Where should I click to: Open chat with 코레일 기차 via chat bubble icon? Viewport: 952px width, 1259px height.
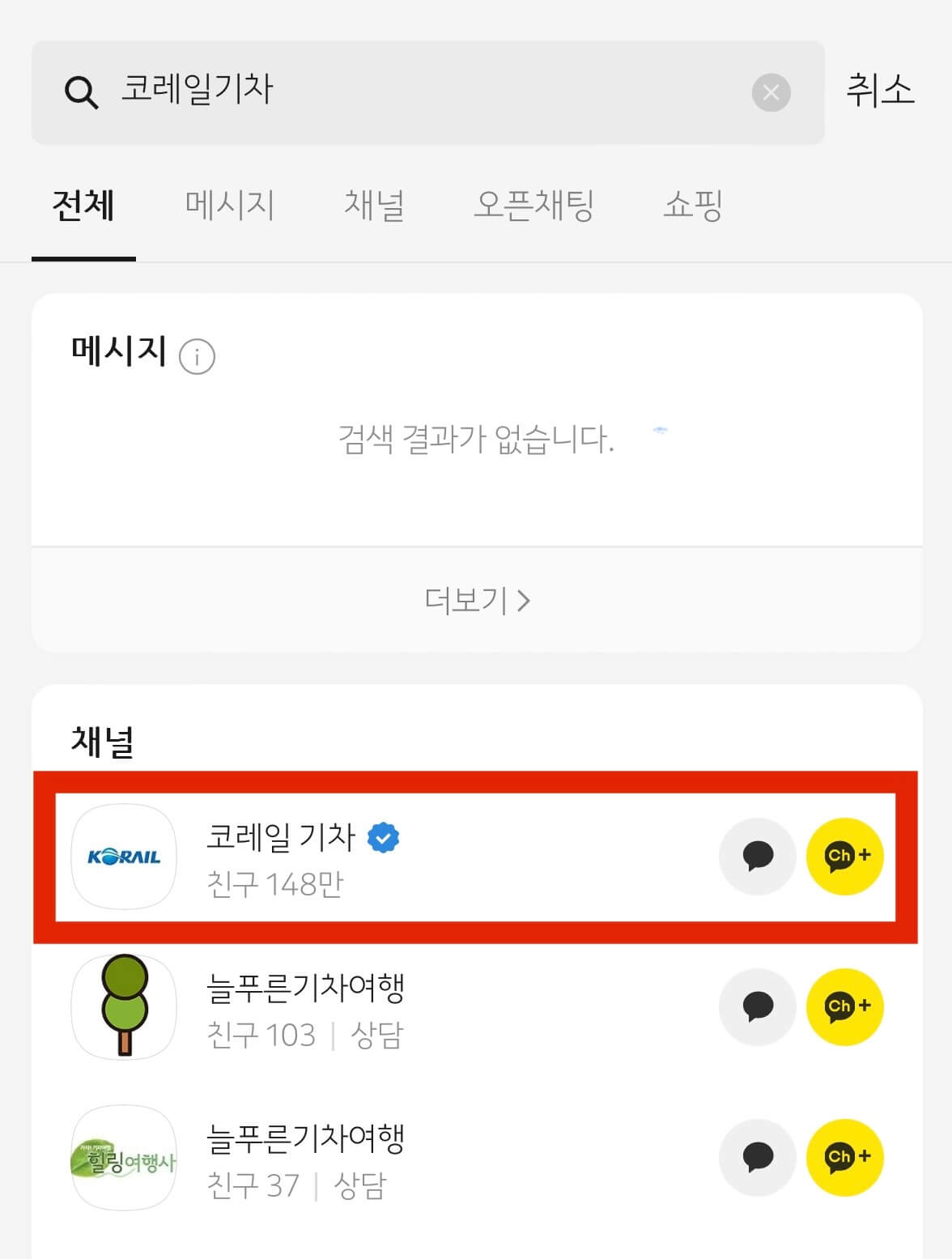click(756, 857)
